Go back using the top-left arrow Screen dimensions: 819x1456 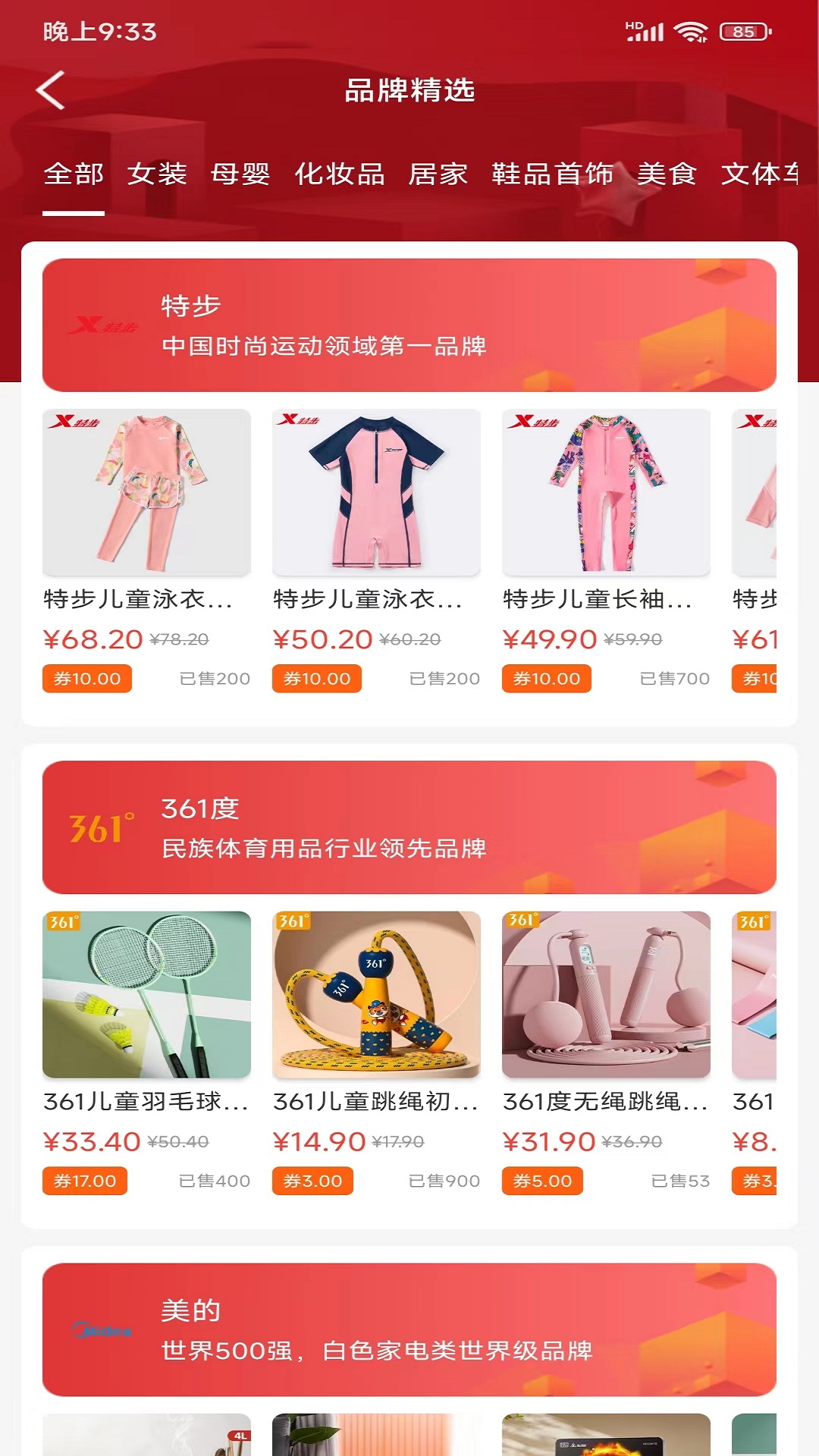(51, 91)
